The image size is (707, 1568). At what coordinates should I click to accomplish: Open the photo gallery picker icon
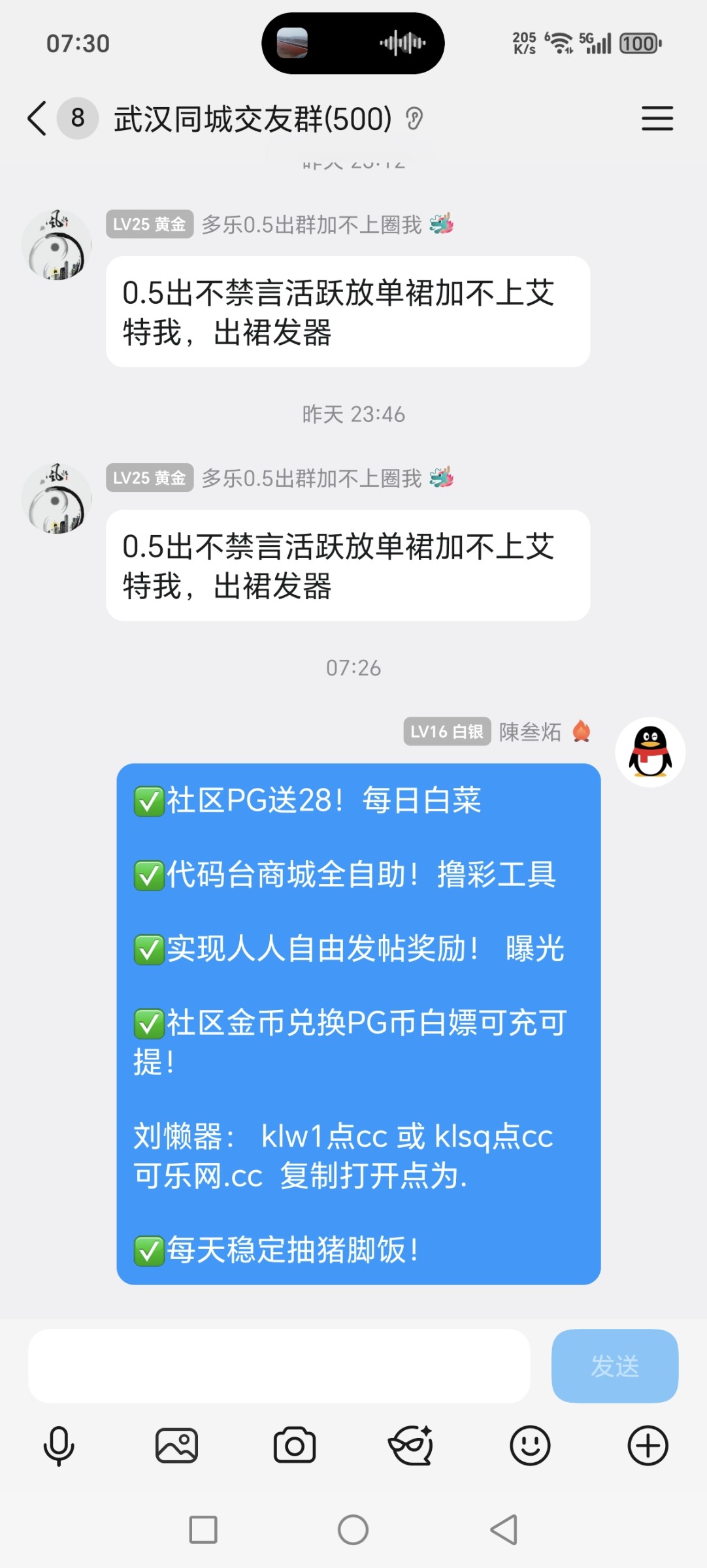(176, 1445)
